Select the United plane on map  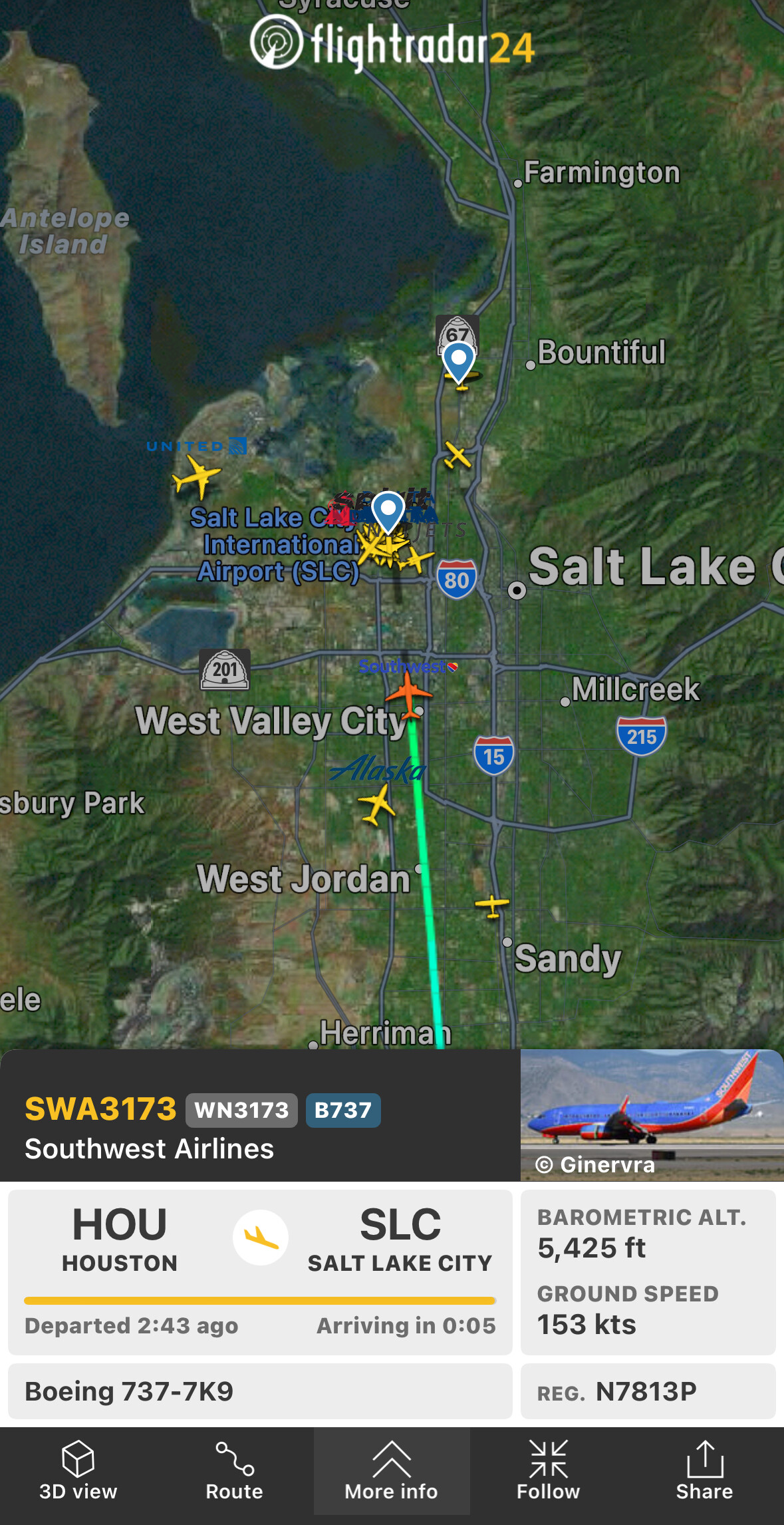click(x=196, y=476)
